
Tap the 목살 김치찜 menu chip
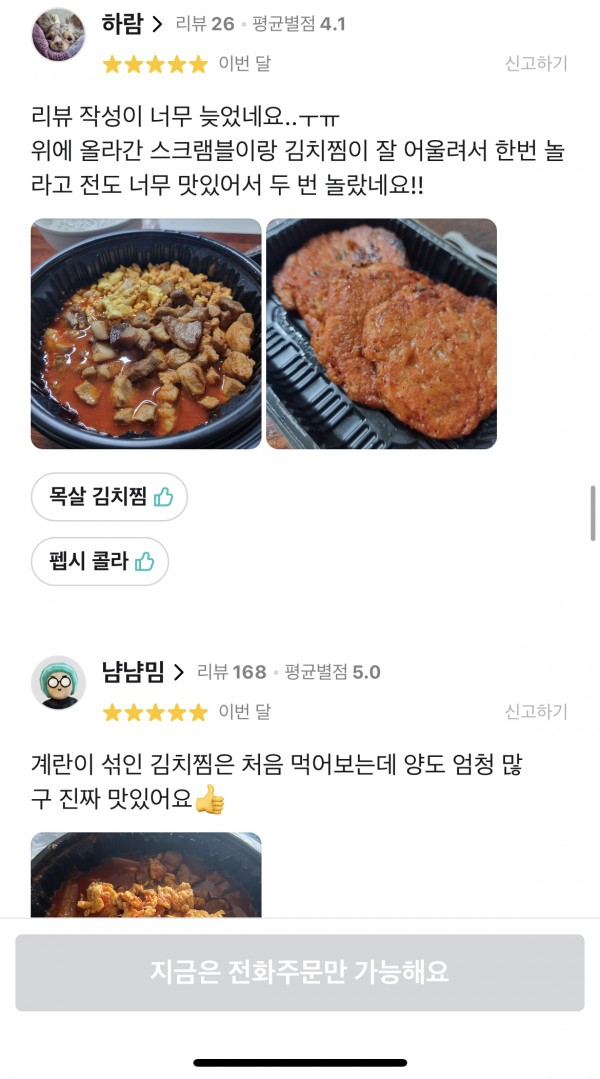coord(109,496)
